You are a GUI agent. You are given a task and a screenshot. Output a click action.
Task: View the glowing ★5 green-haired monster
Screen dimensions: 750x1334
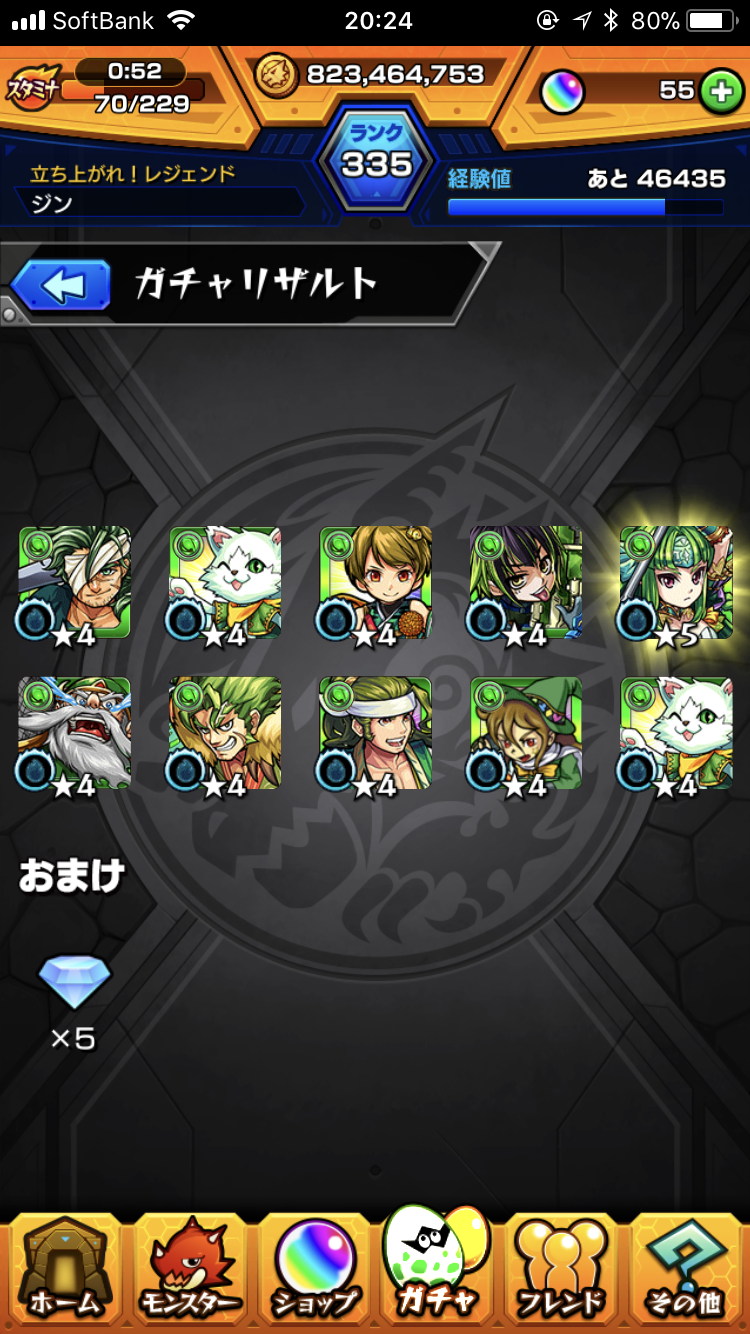point(676,584)
